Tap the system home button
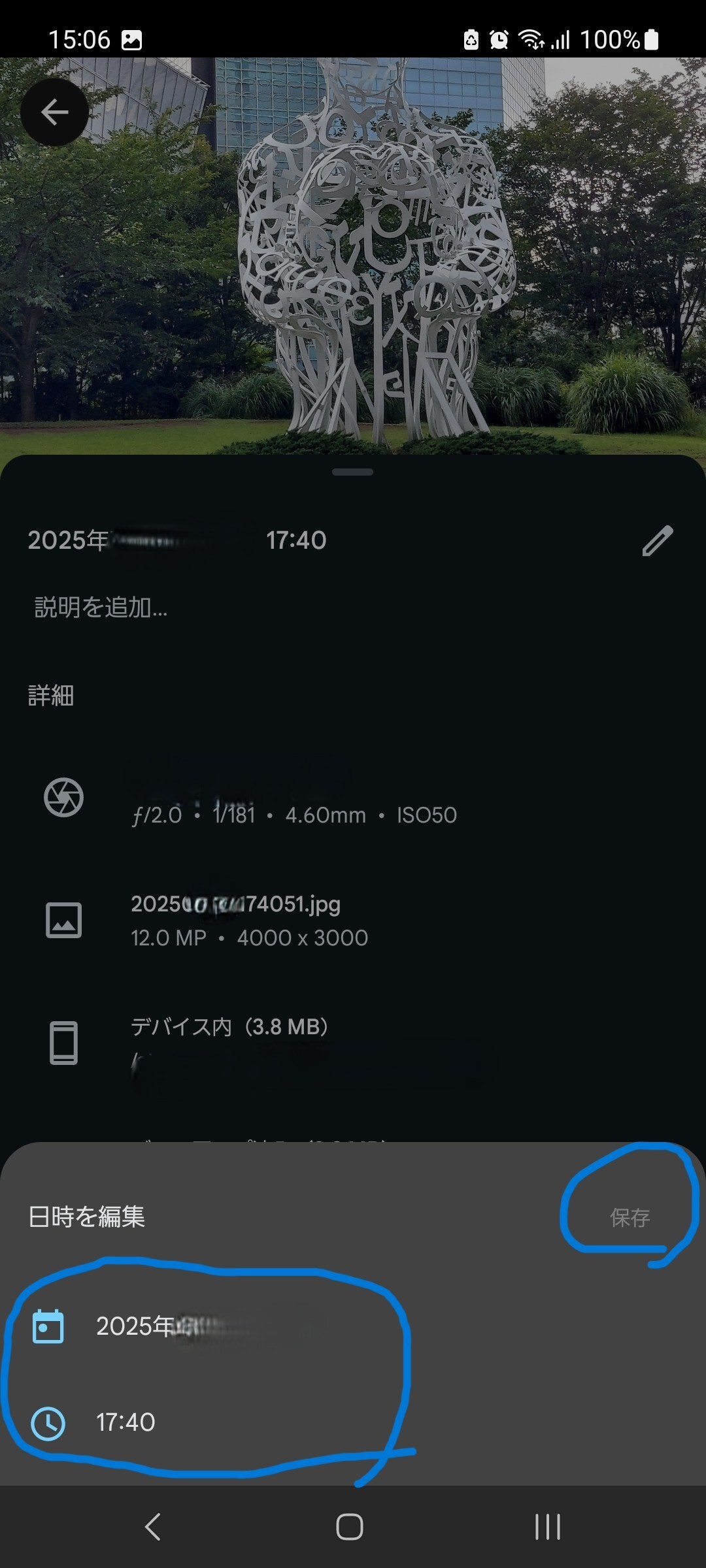This screenshot has height=1568, width=706. tap(350, 1527)
